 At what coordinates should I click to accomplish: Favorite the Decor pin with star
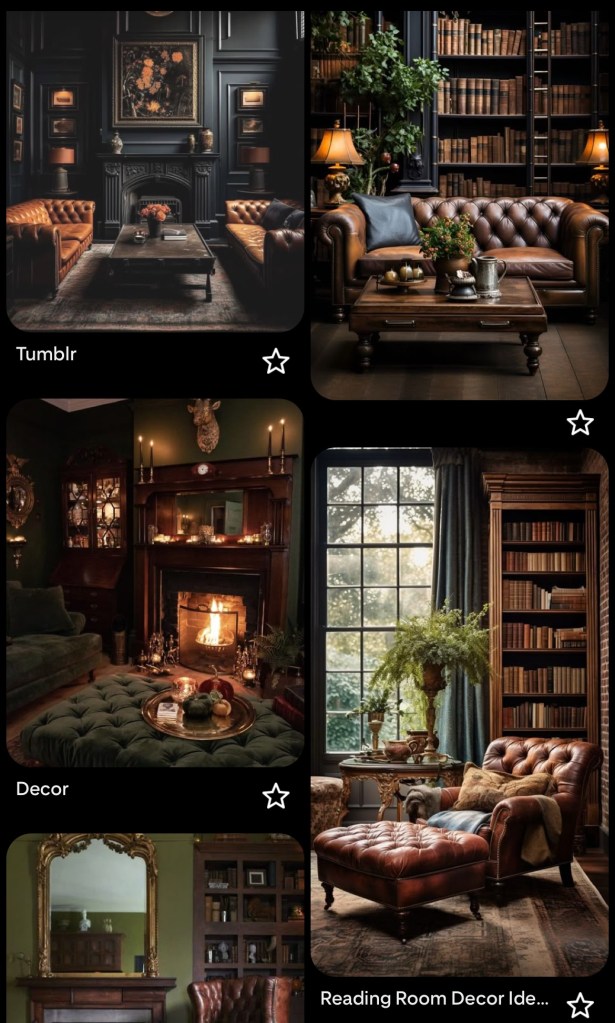click(276, 796)
